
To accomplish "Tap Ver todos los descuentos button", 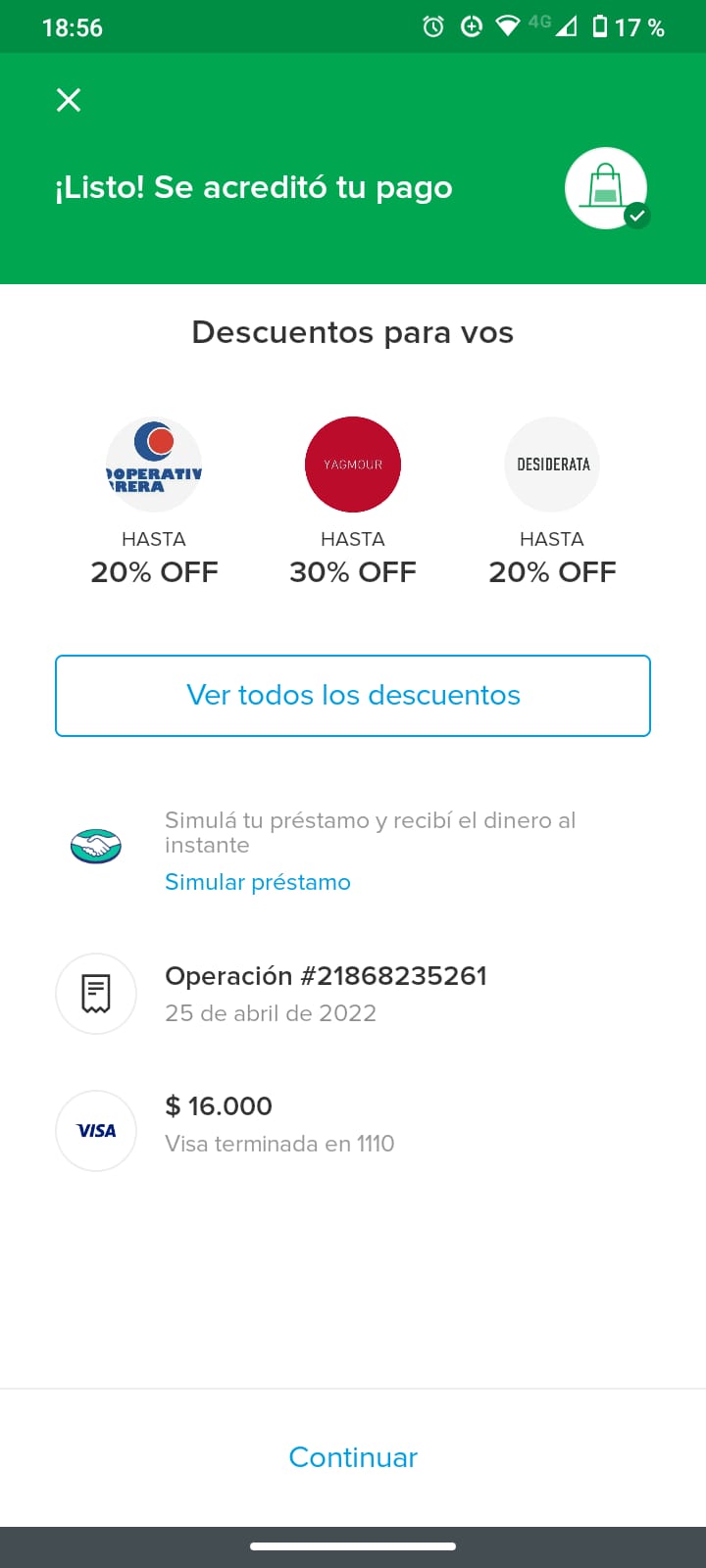I will point(353,696).
